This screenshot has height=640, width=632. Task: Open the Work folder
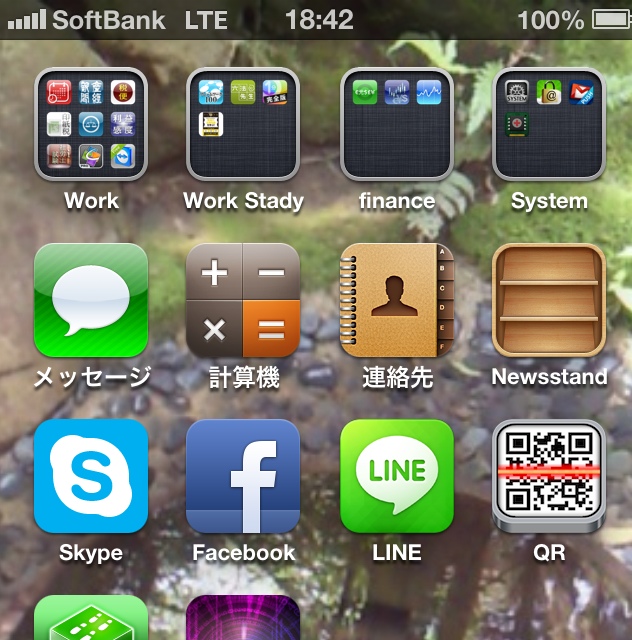[x=91, y=124]
